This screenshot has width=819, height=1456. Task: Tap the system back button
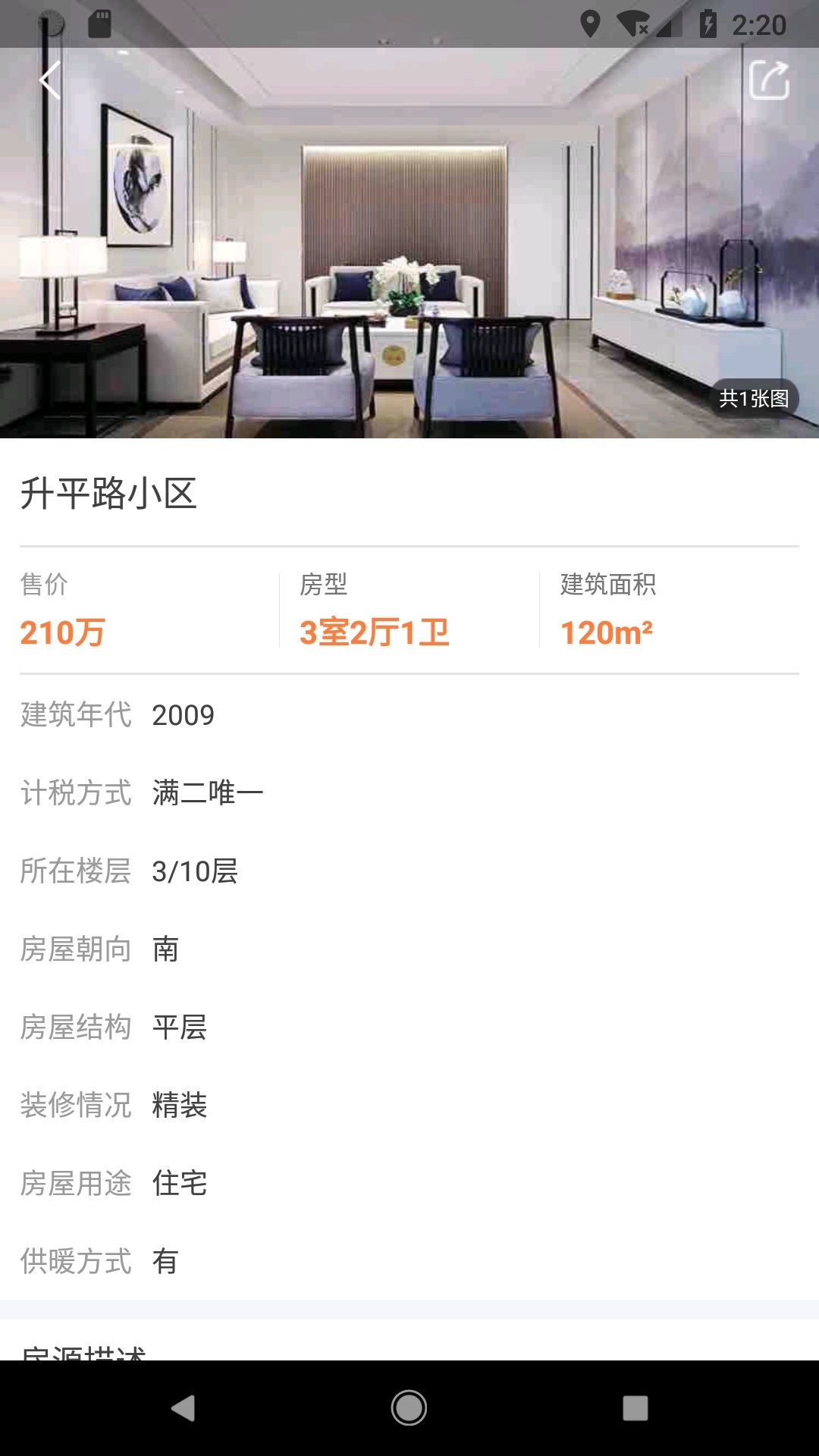coord(183,1408)
